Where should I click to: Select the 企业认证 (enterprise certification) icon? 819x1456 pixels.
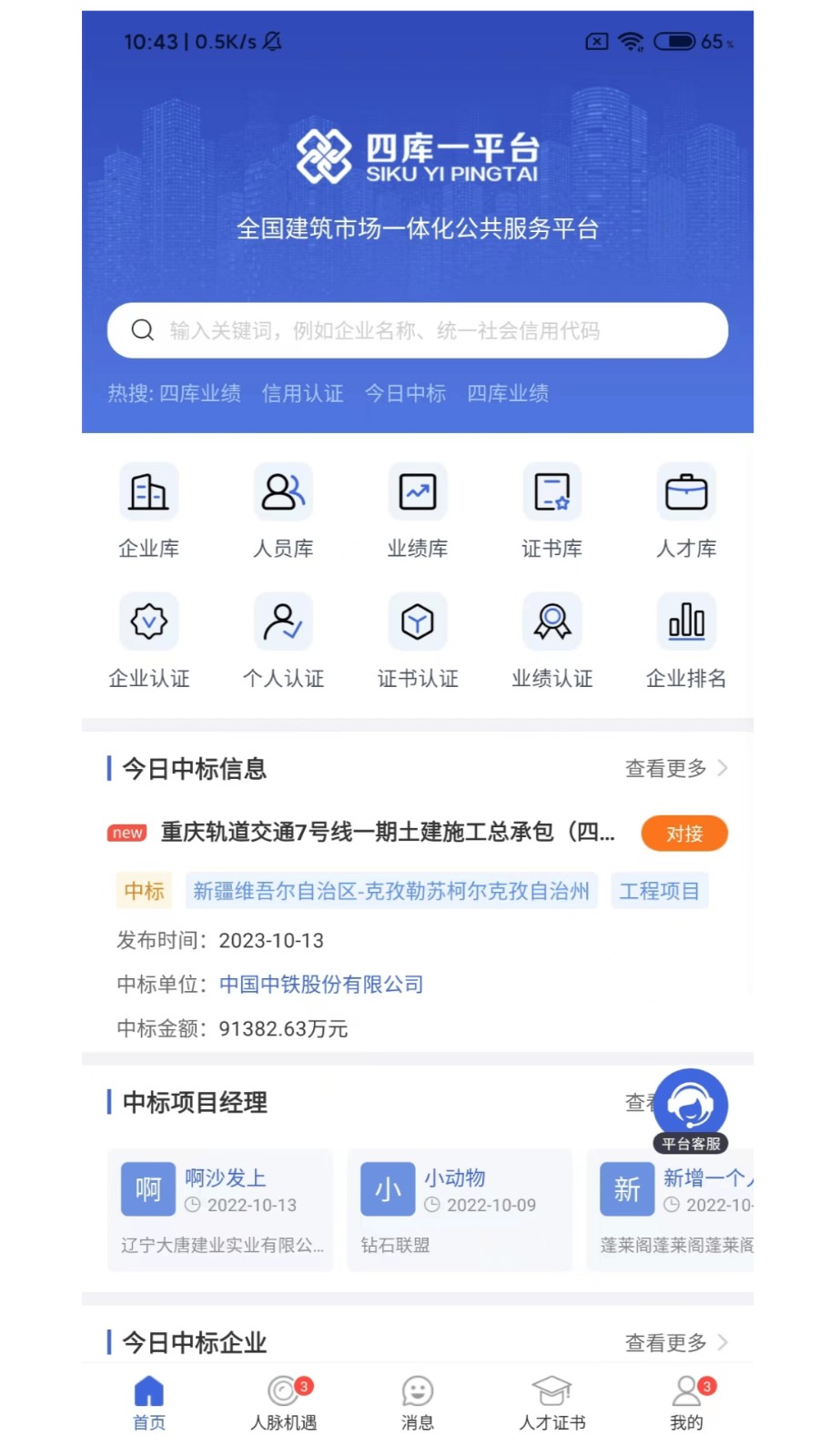(148, 640)
